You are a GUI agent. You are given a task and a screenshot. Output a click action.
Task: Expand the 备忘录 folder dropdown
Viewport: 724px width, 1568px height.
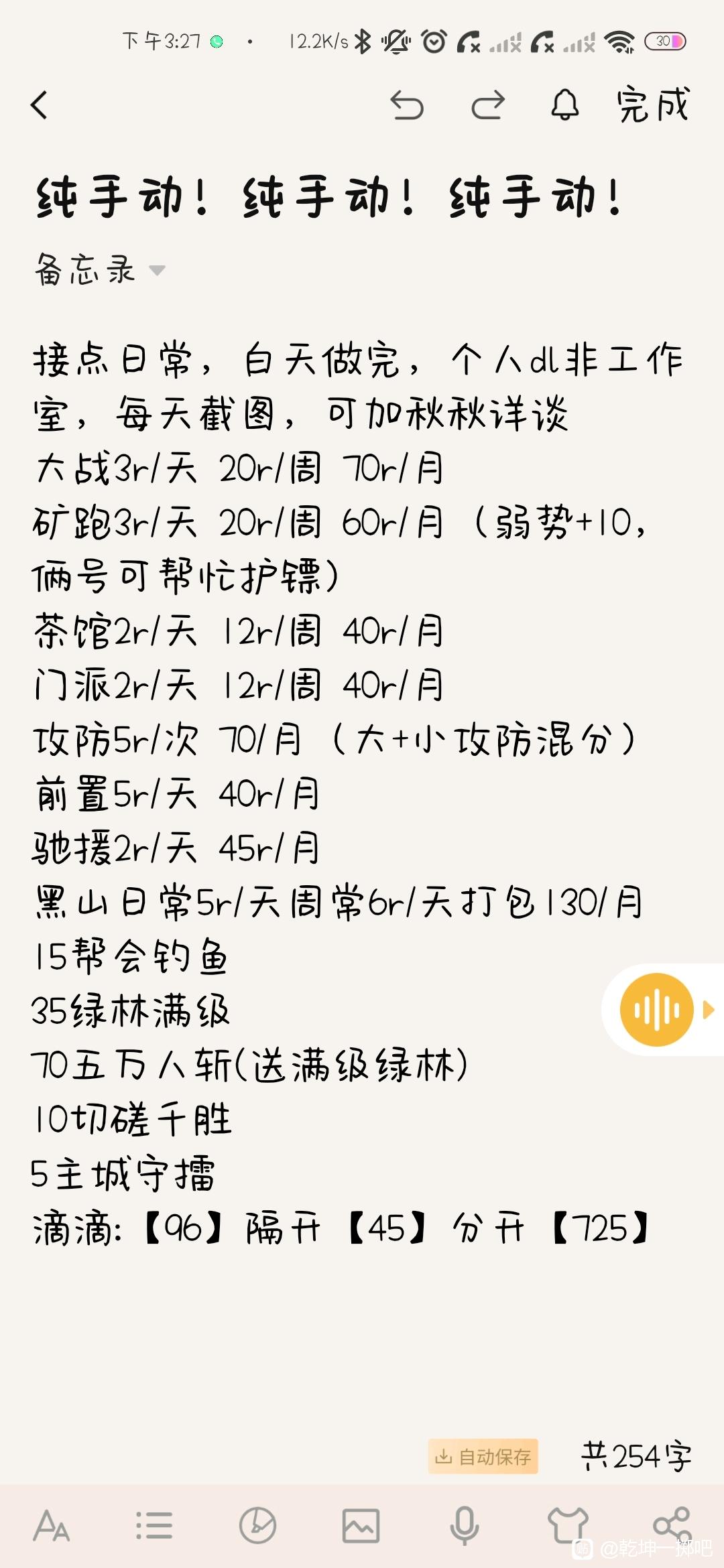pyautogui.click(x=100, y=270)
